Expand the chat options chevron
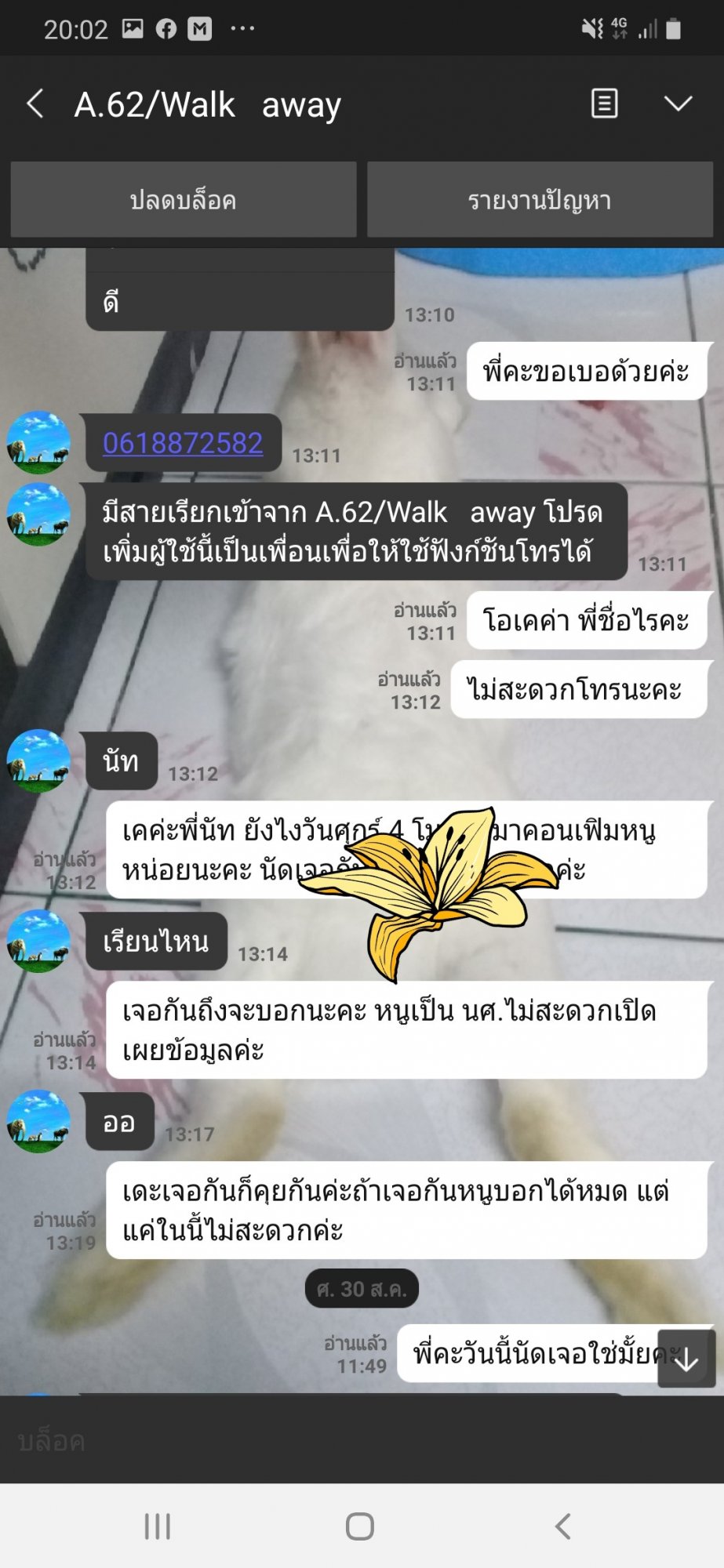Image resolution: width=724 pixels, height=1568 pixels. pos(678,103)
